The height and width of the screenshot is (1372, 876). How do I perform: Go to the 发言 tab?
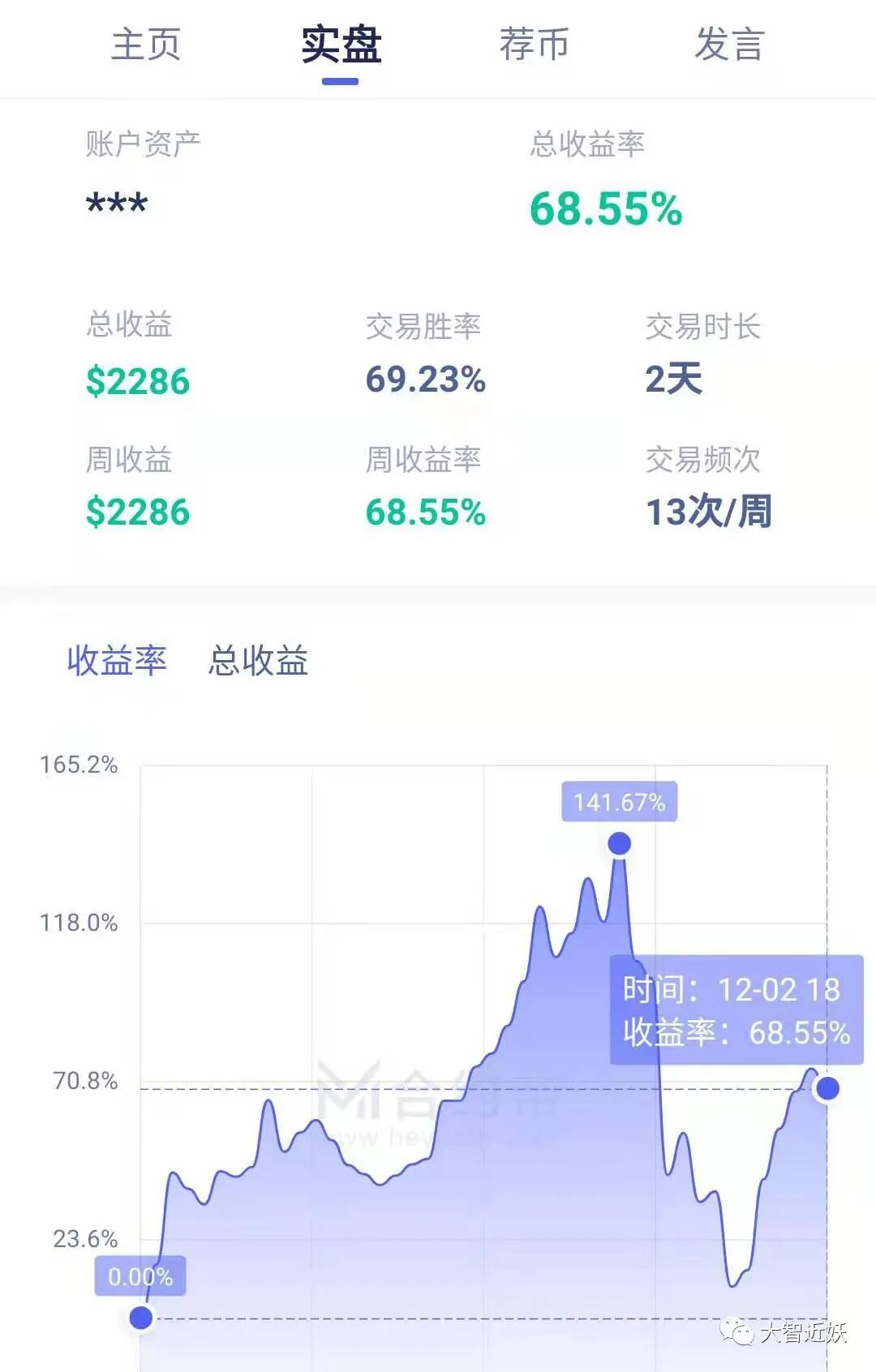(729, 44)
